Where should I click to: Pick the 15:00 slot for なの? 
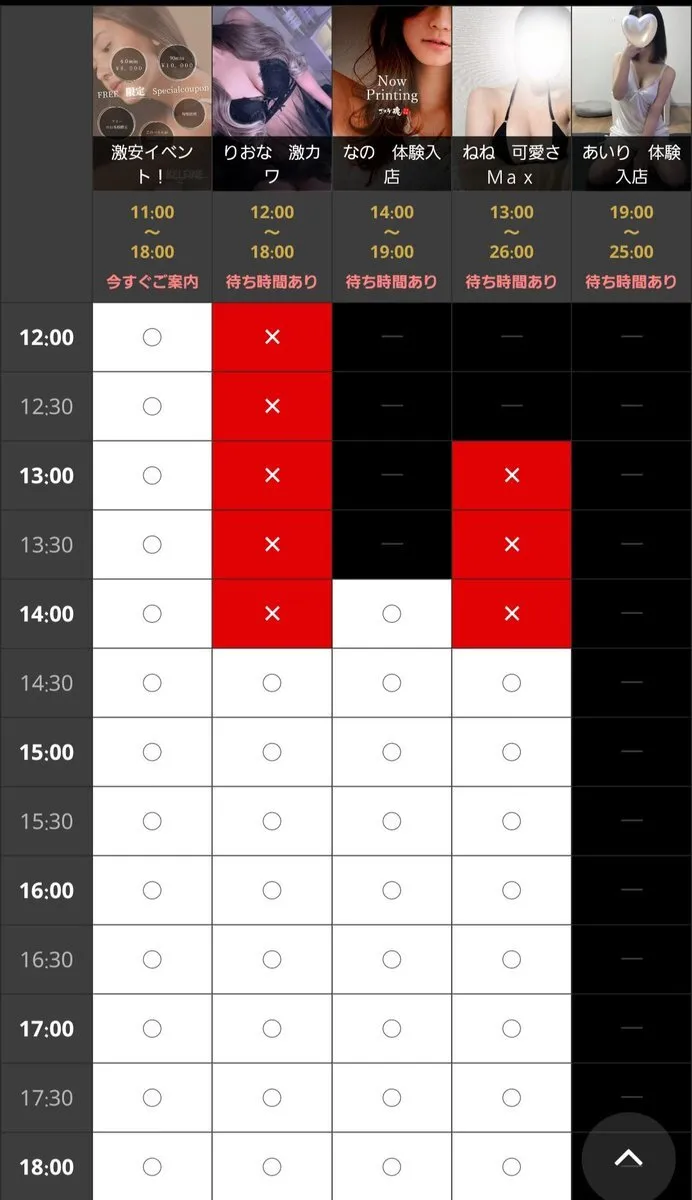point(392,752)
